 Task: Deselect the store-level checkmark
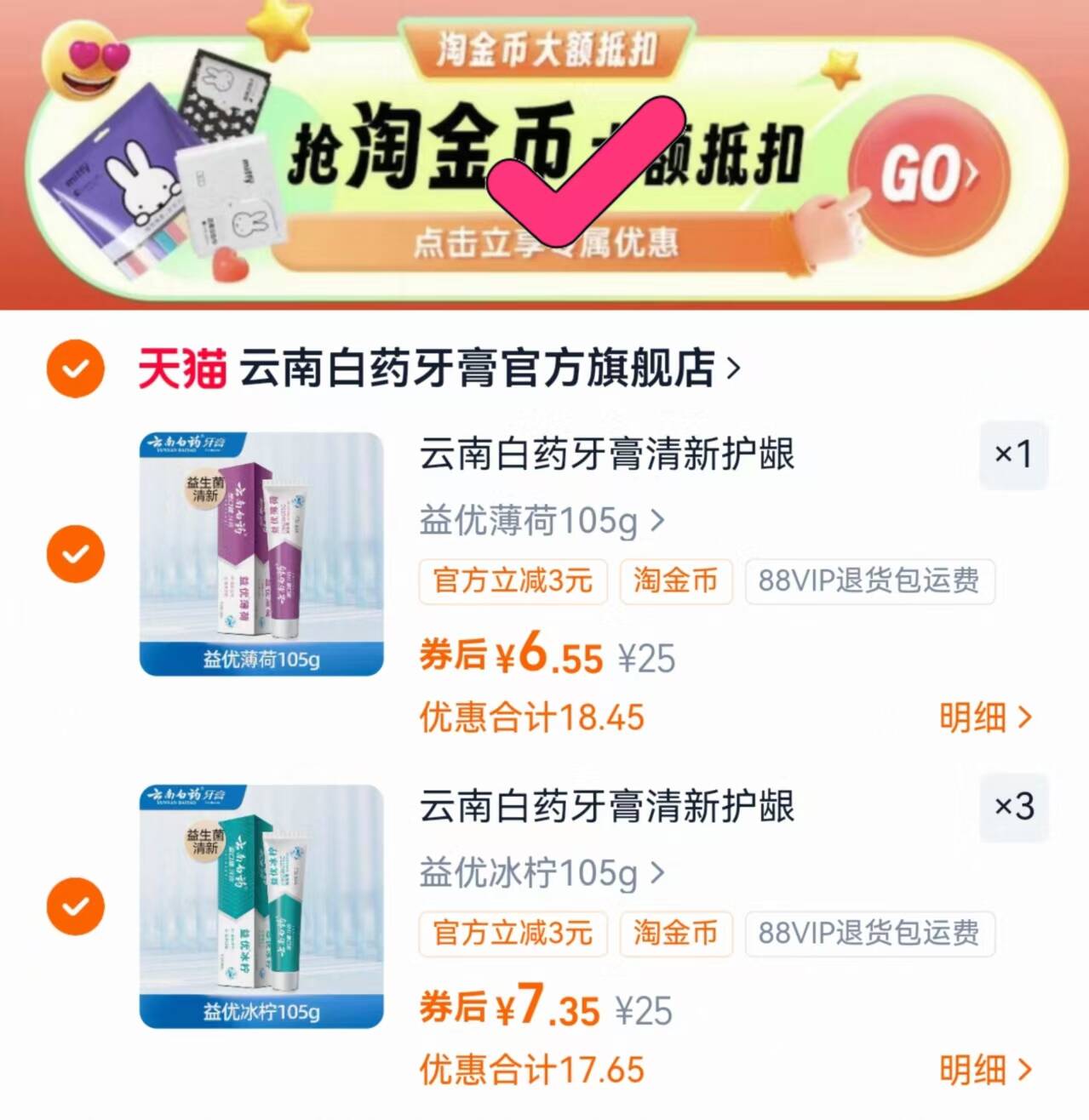tap(75, 367)
